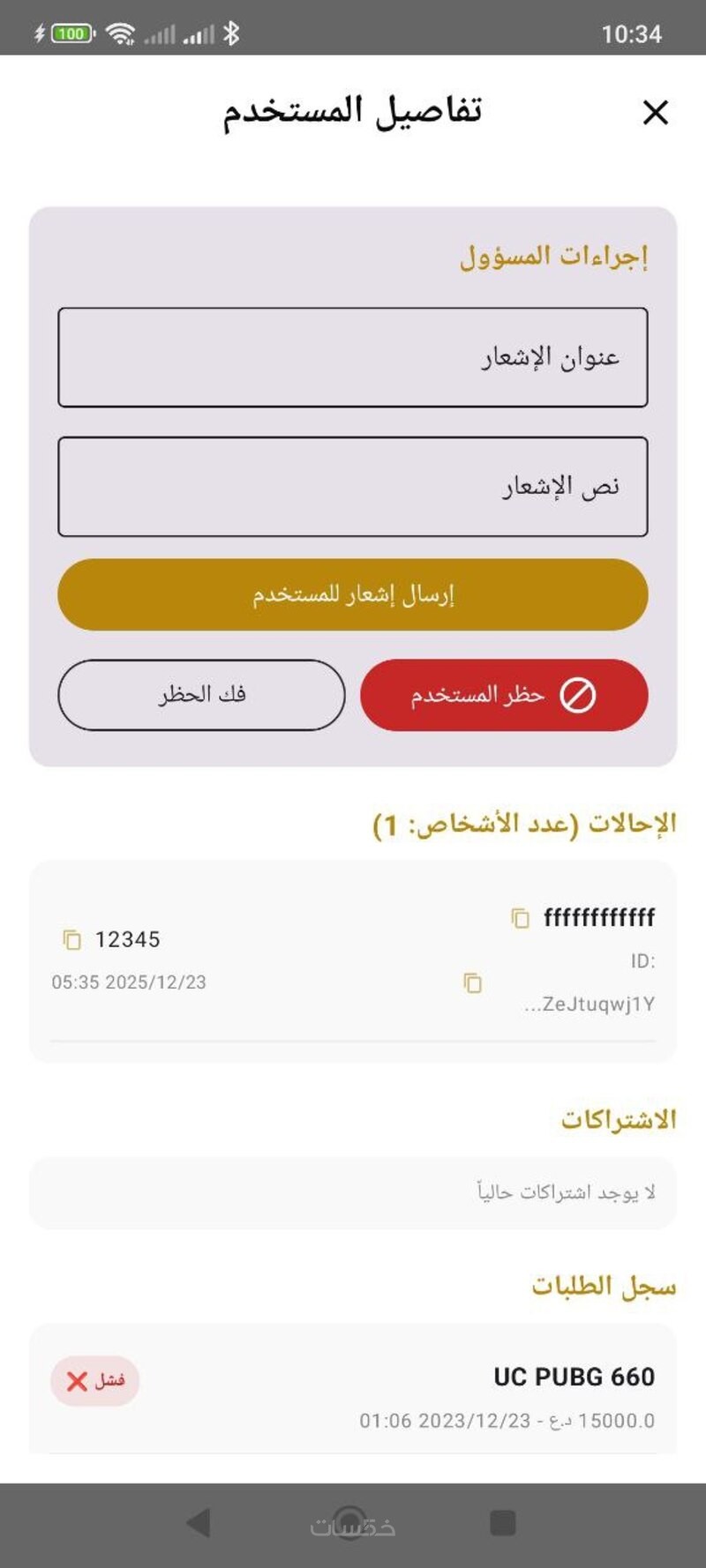The width and height of the screenshot is (706, 1568).
Task: Copy the referral ID ending ZeJtuqwj1Y
Action: point(473,982)
